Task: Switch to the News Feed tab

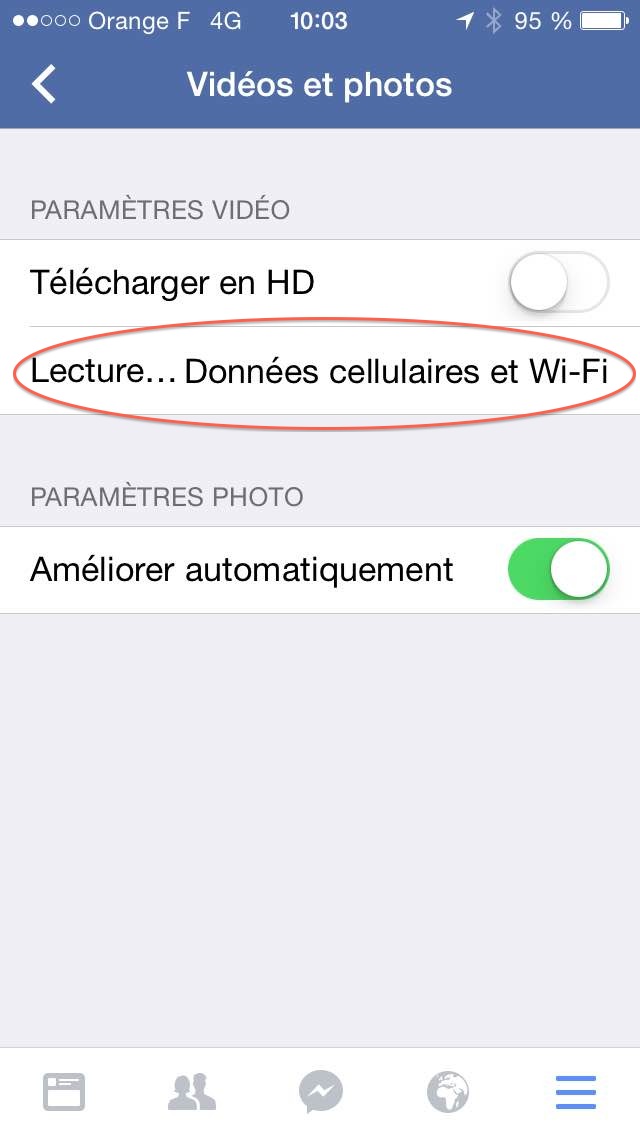Action: click(64, 1092)
